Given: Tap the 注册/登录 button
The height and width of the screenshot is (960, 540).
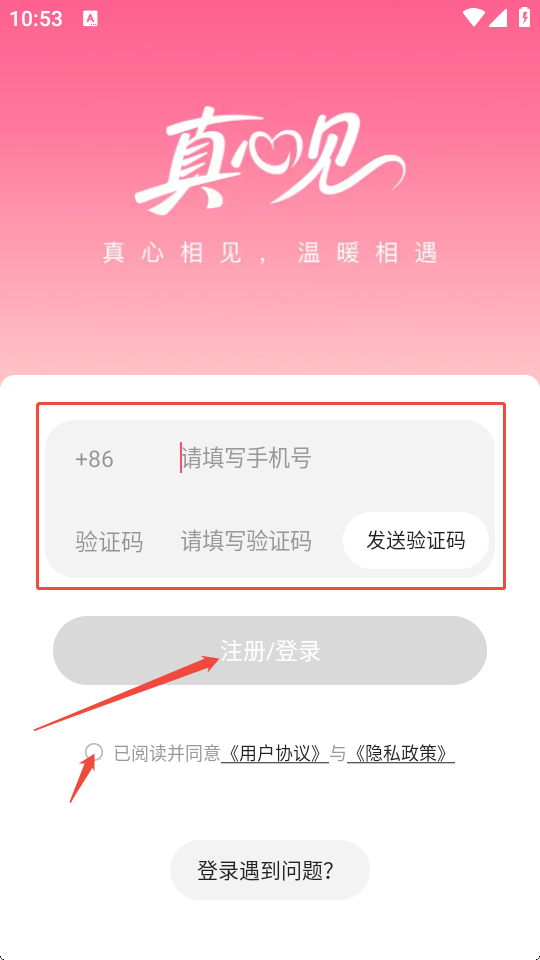Looking at the screenshot, I should pyautogui.click(x=270, y=650).
